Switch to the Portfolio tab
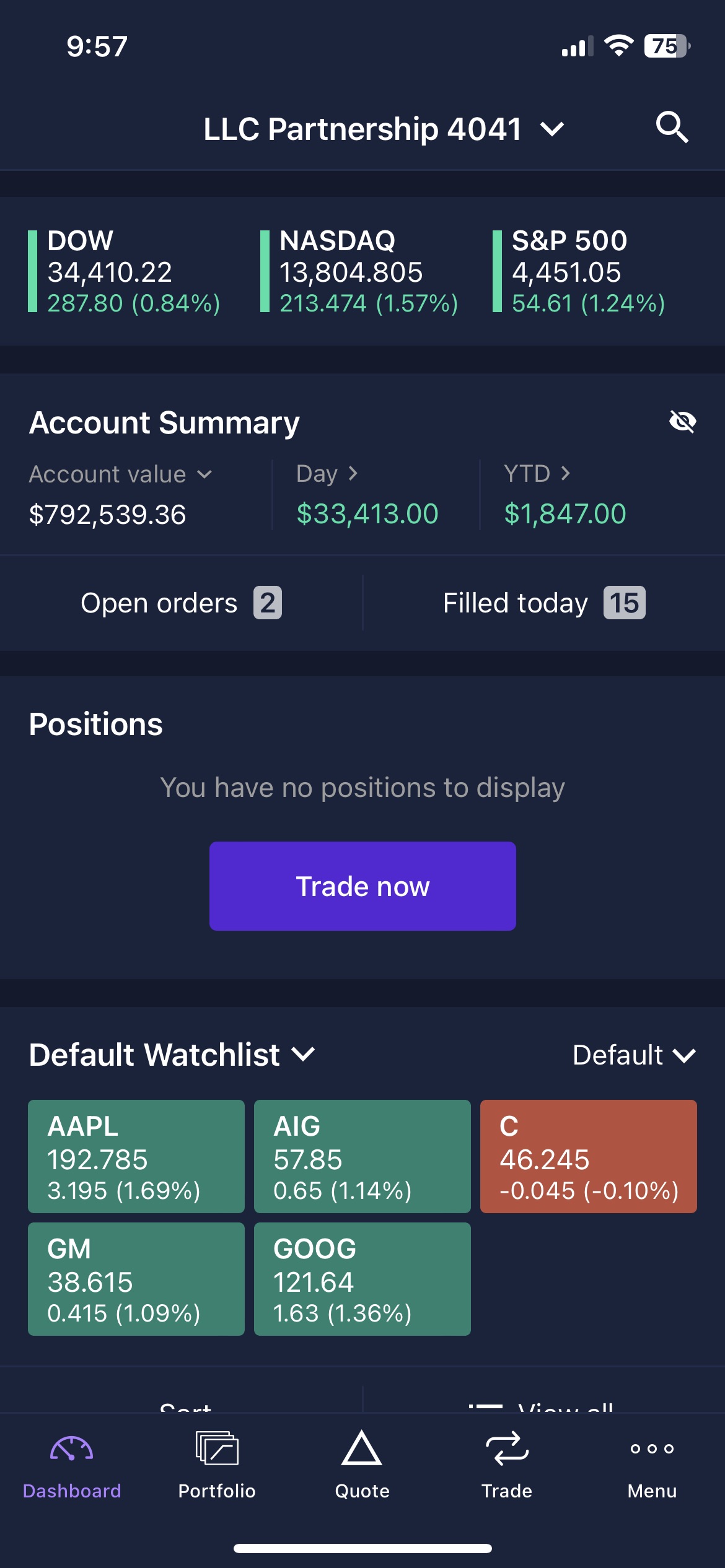725x1568 pixels. pos(217,1465)
